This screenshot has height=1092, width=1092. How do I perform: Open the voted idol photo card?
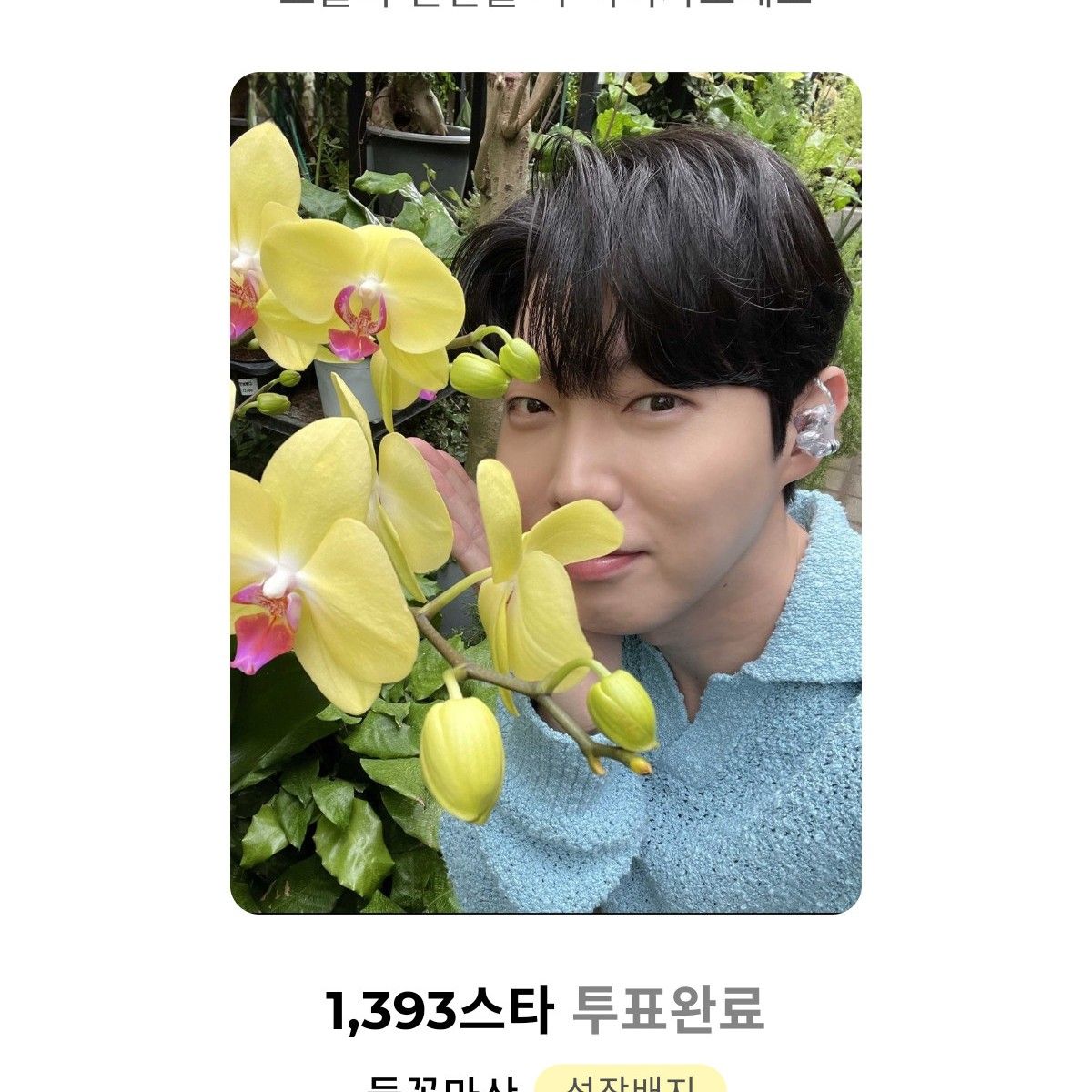tap(546, 492)
